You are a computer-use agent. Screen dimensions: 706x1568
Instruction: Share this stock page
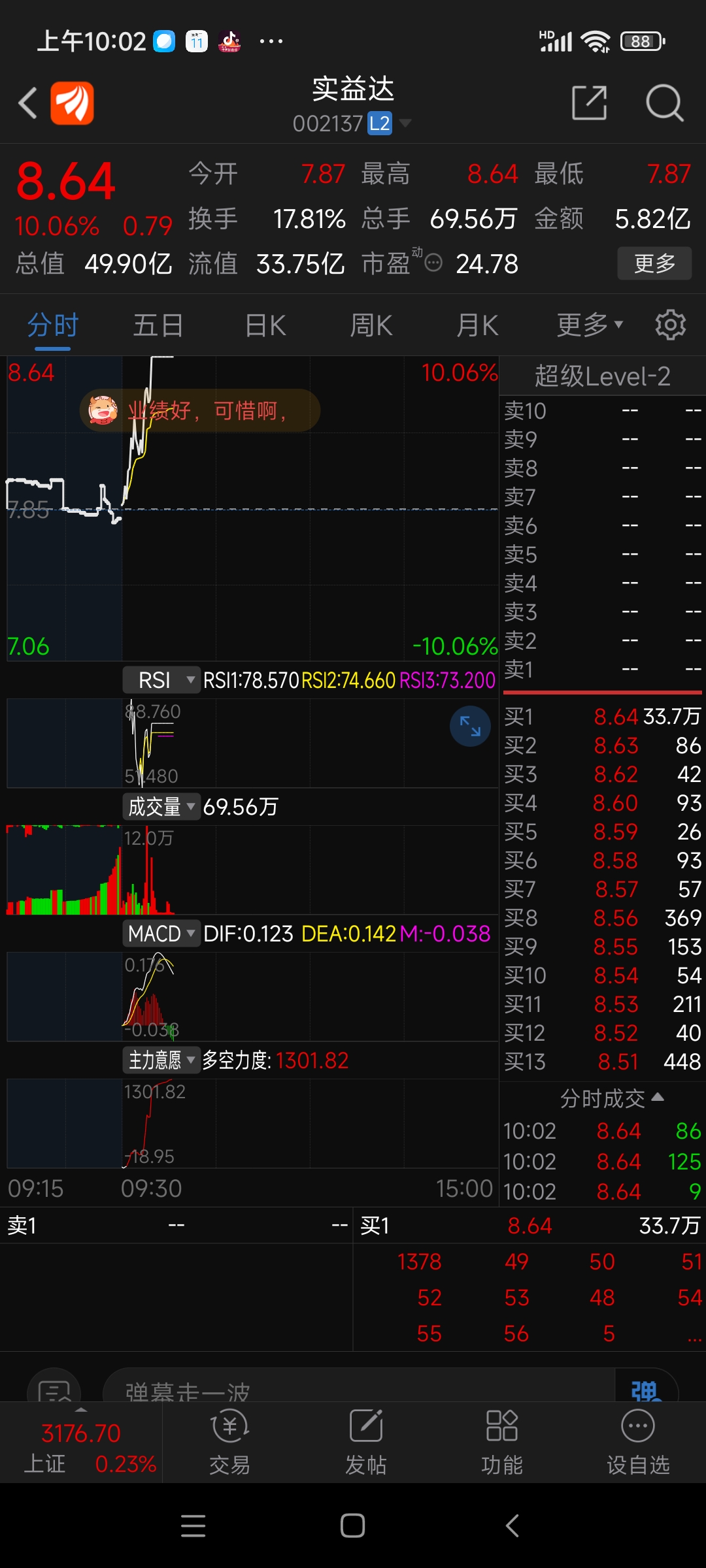coord(589,103)
